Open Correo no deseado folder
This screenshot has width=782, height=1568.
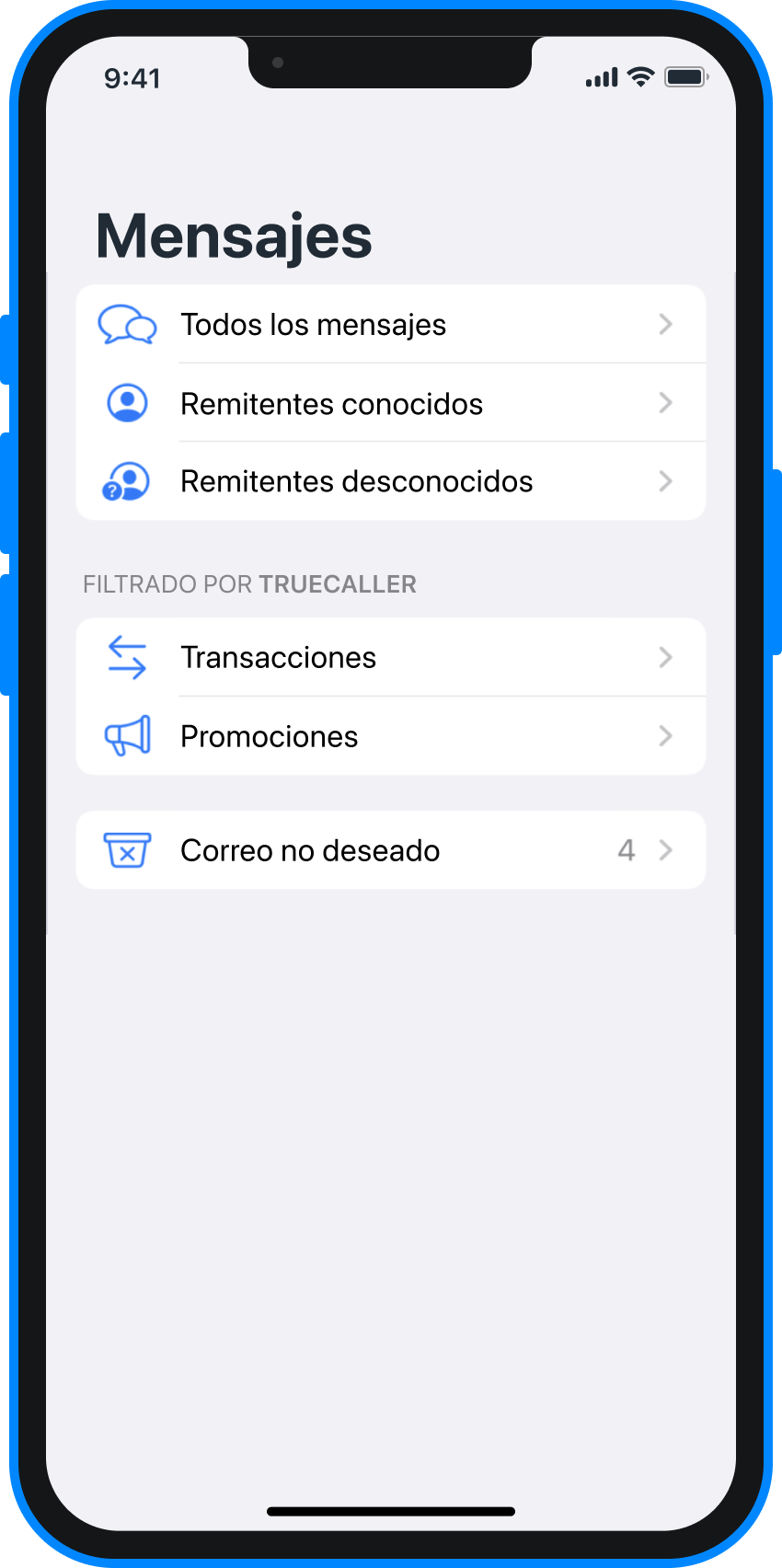click(x=390, y=850)
